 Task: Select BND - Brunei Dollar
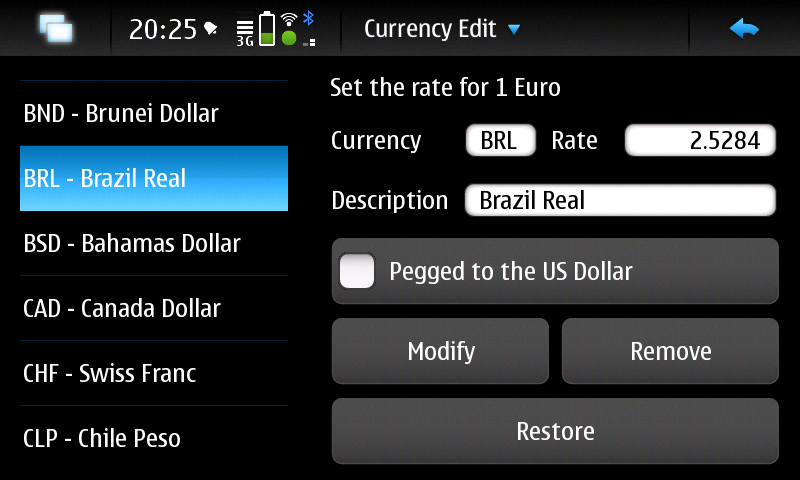point(154,114)
